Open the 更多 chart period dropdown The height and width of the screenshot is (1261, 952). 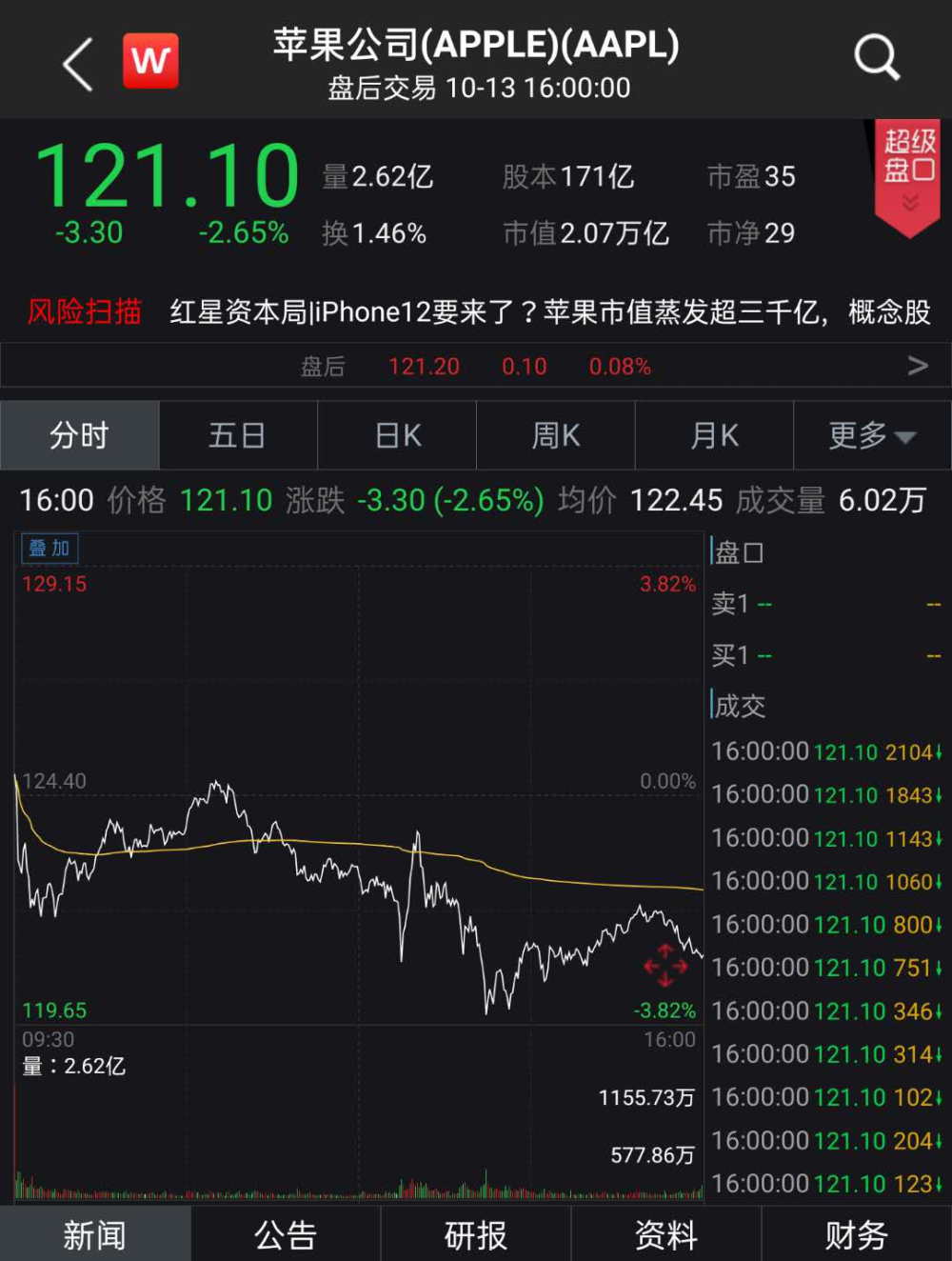[871, 435]
